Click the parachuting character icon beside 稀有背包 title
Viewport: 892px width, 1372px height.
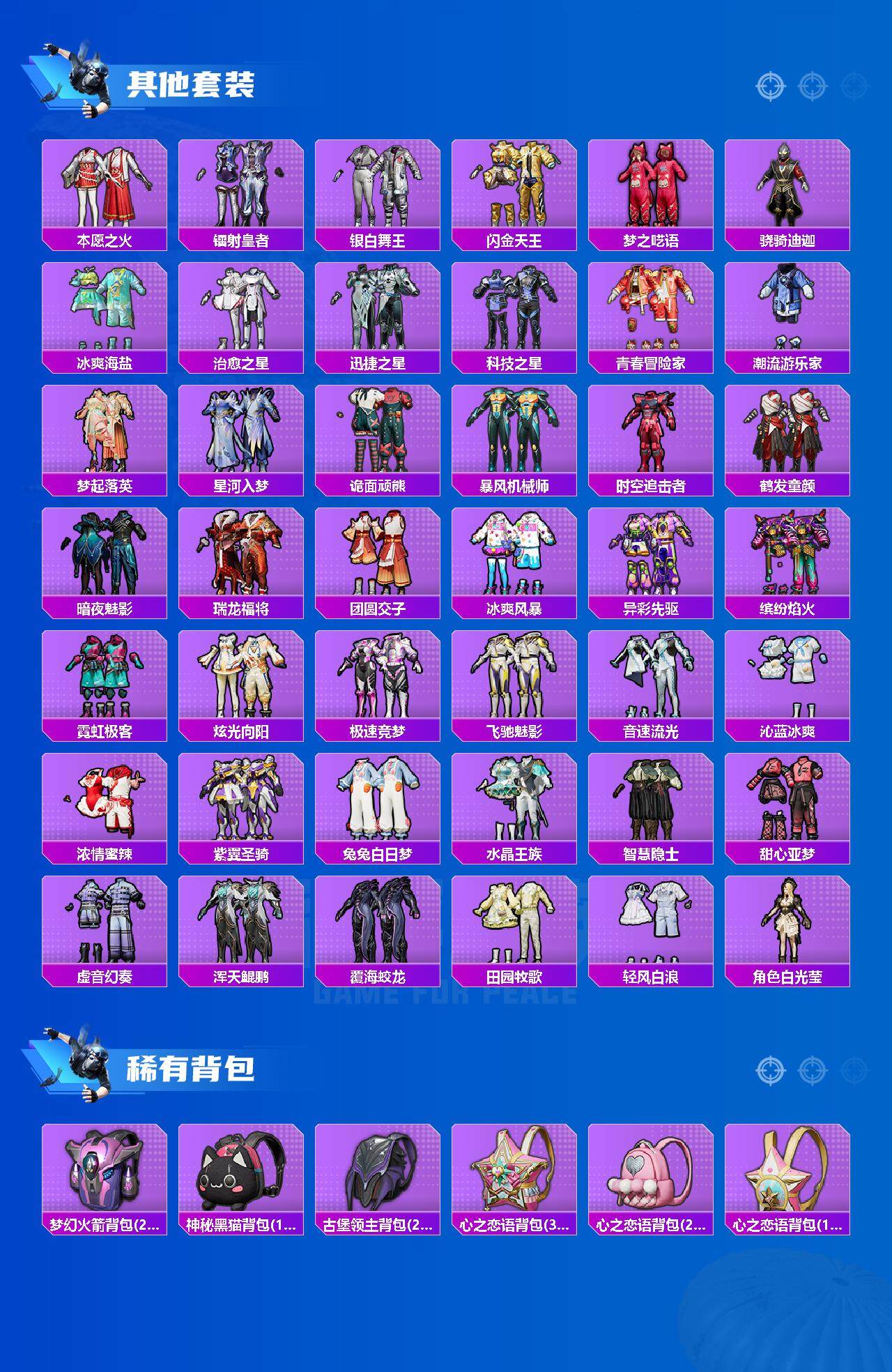click(x=80, y=1063)
